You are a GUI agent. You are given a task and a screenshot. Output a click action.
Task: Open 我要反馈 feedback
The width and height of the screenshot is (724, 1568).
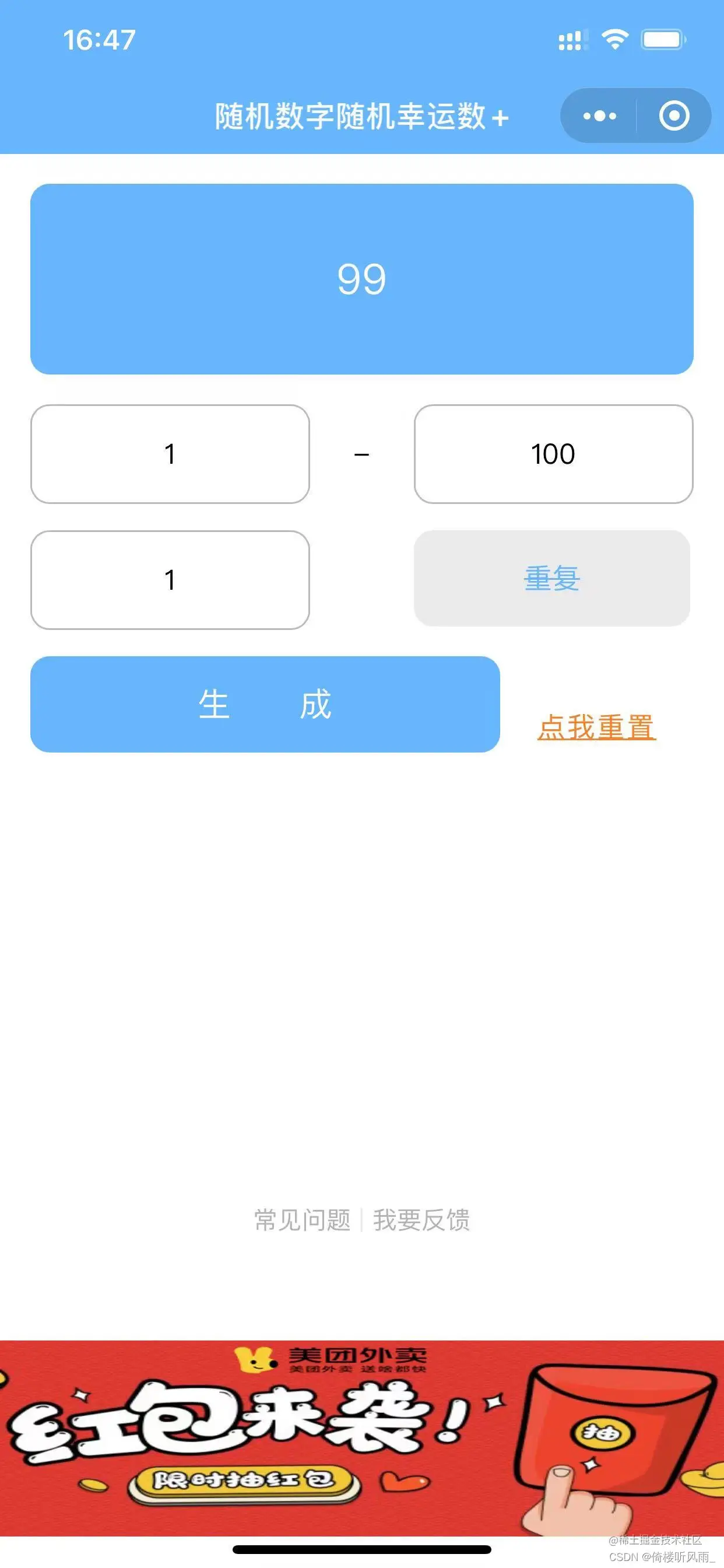pyautogui.click(x=421, y=1220)
